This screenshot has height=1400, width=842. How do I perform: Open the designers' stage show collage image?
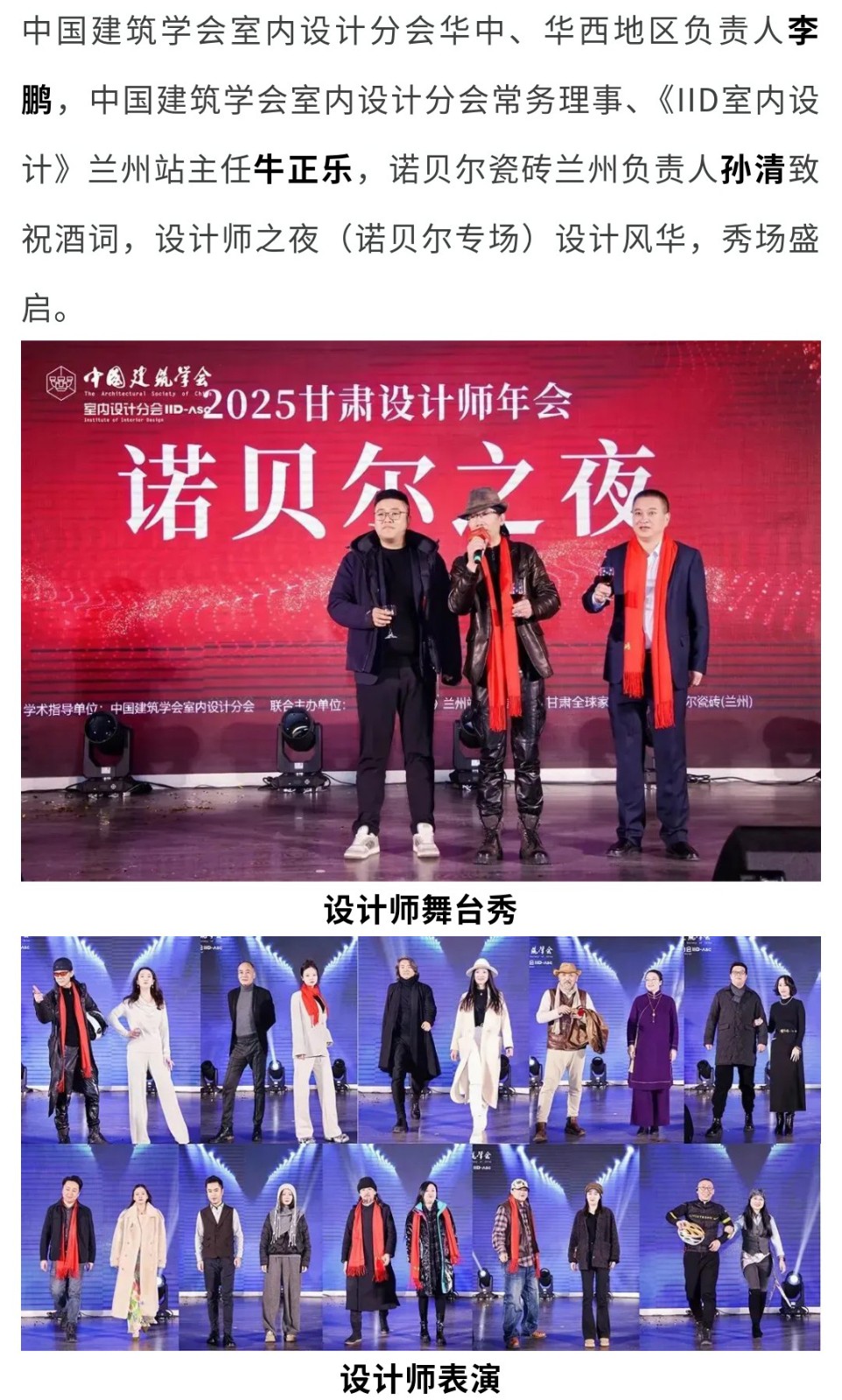pyautogui.click(x=420, y=1142)
